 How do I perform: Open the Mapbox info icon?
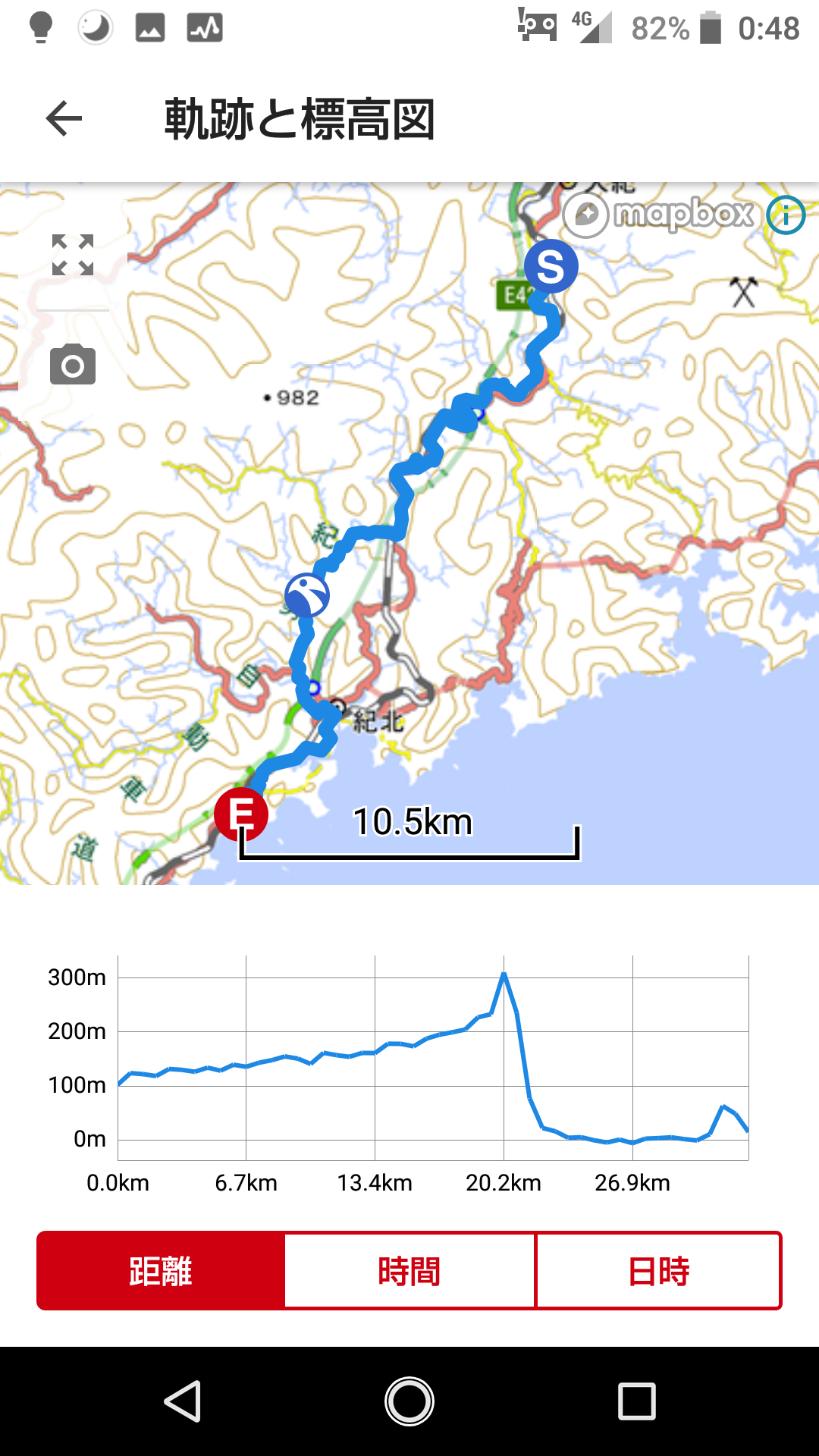point(786,215)
